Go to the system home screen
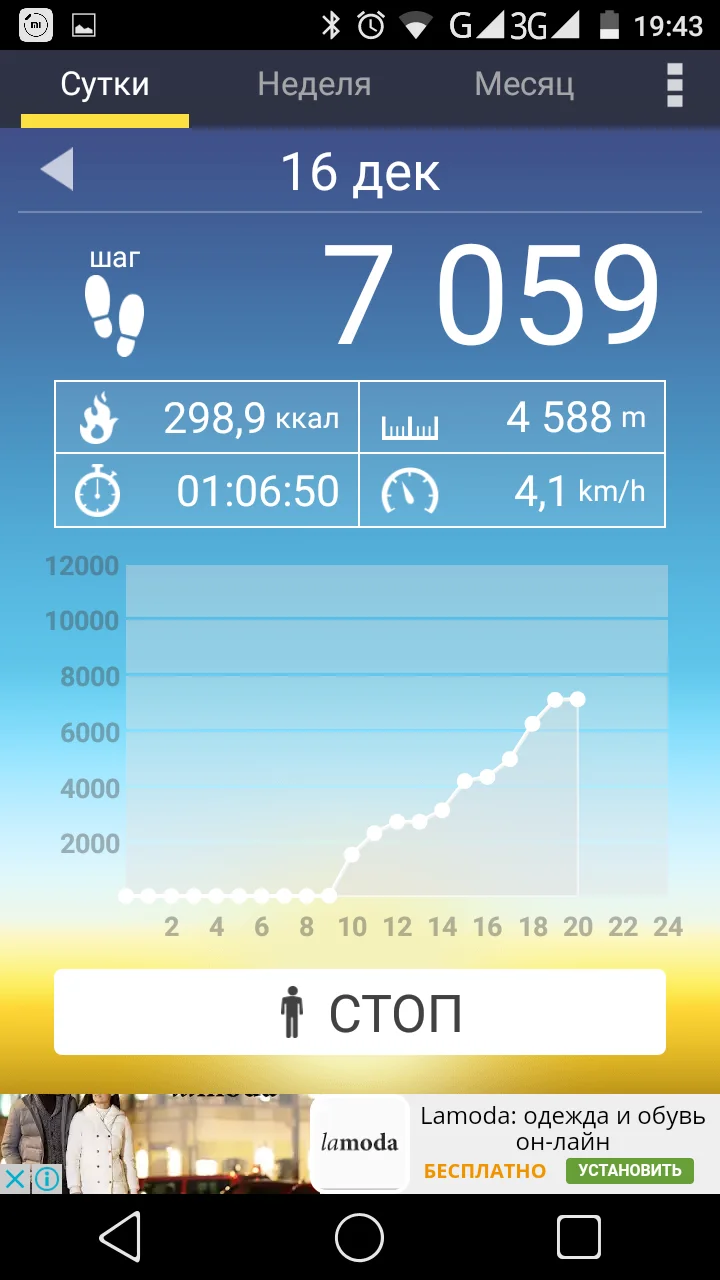This screenshot has width=720, height=1280. click(x=360, y=1238)
